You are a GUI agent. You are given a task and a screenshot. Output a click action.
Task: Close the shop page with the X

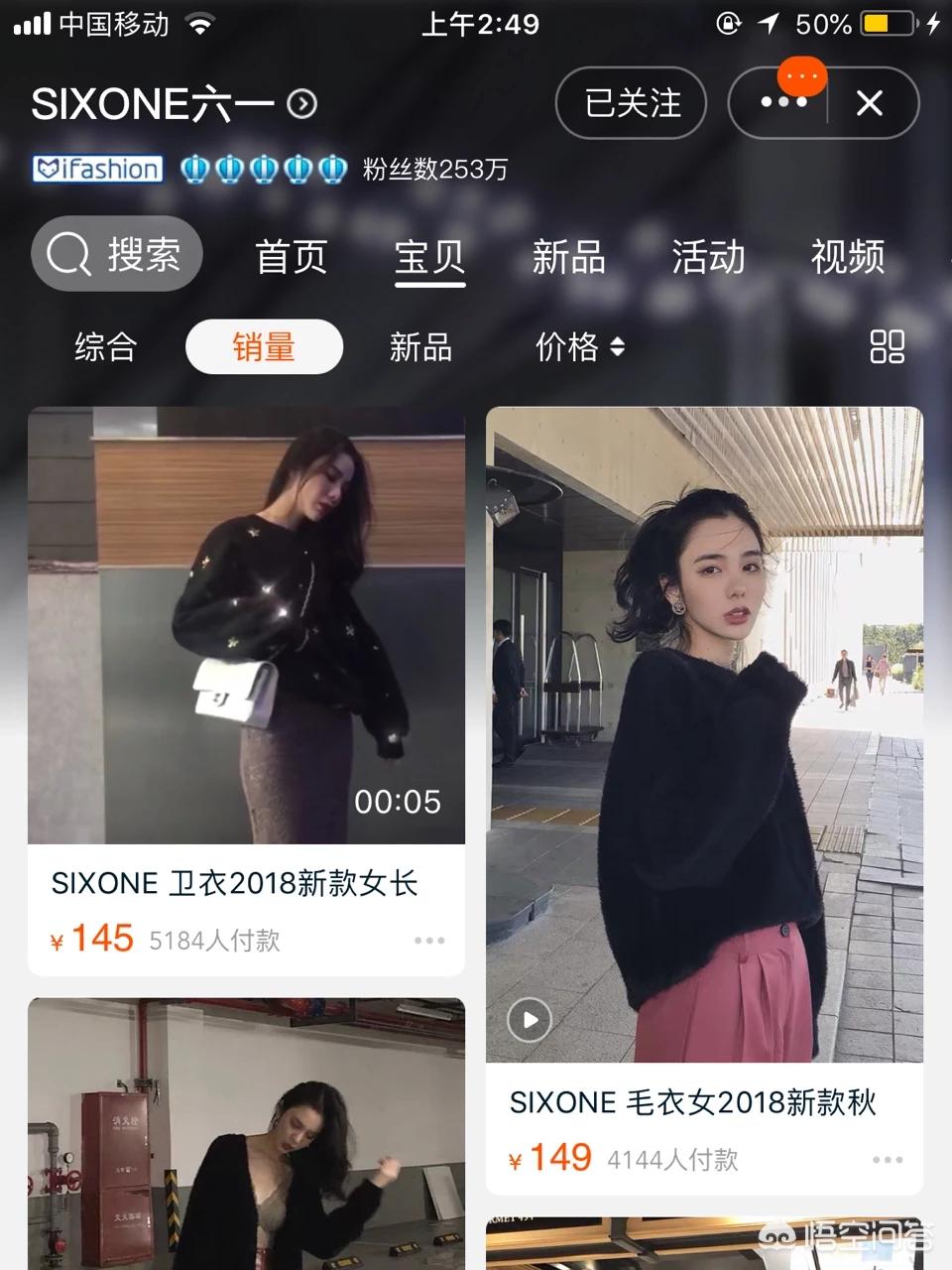870,103
